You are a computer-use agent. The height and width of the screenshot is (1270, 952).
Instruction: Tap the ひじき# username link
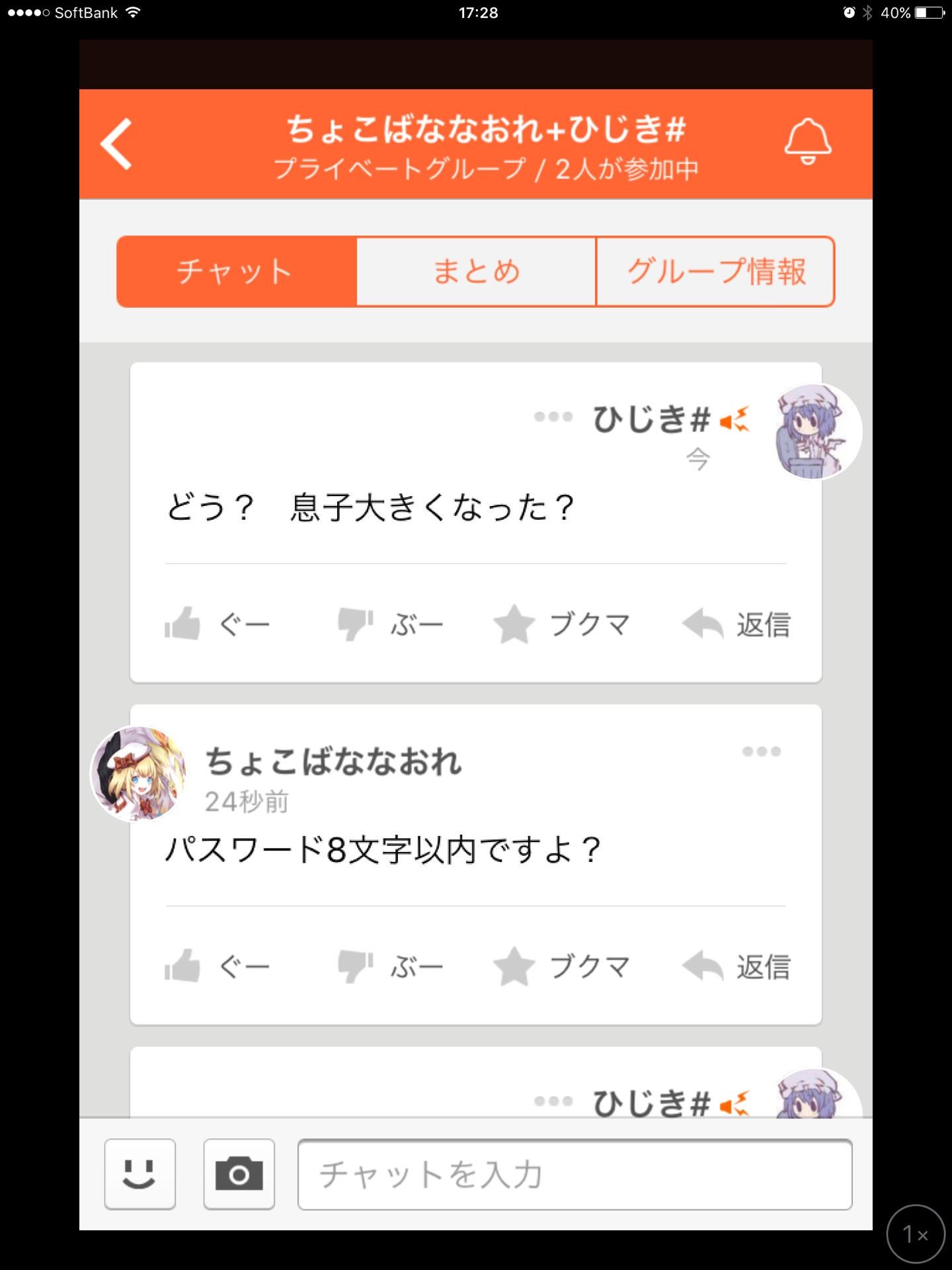(x=651, y=418)
